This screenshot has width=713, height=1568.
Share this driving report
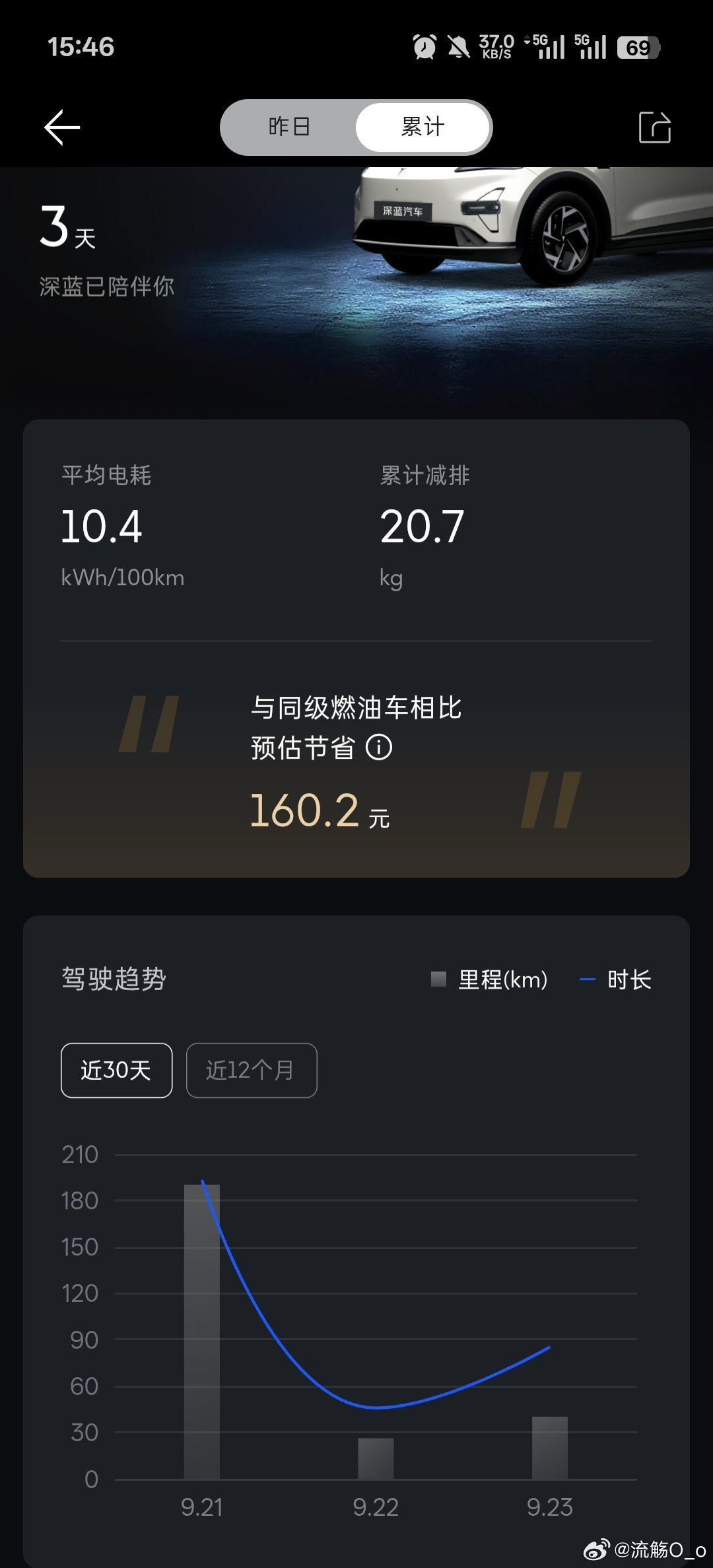(x=654, y=127)
